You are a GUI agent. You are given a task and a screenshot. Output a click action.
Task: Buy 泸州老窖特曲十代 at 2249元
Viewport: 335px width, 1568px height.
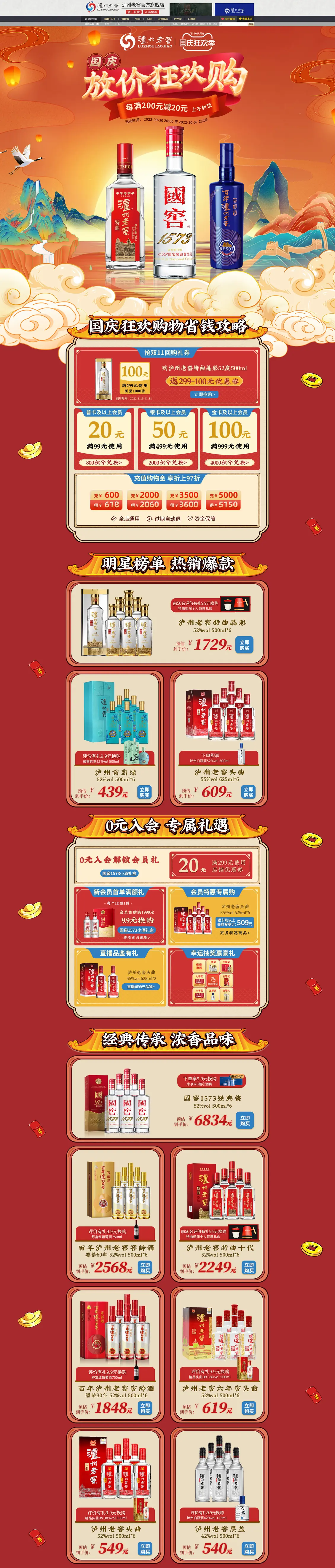pos(248,1267)
